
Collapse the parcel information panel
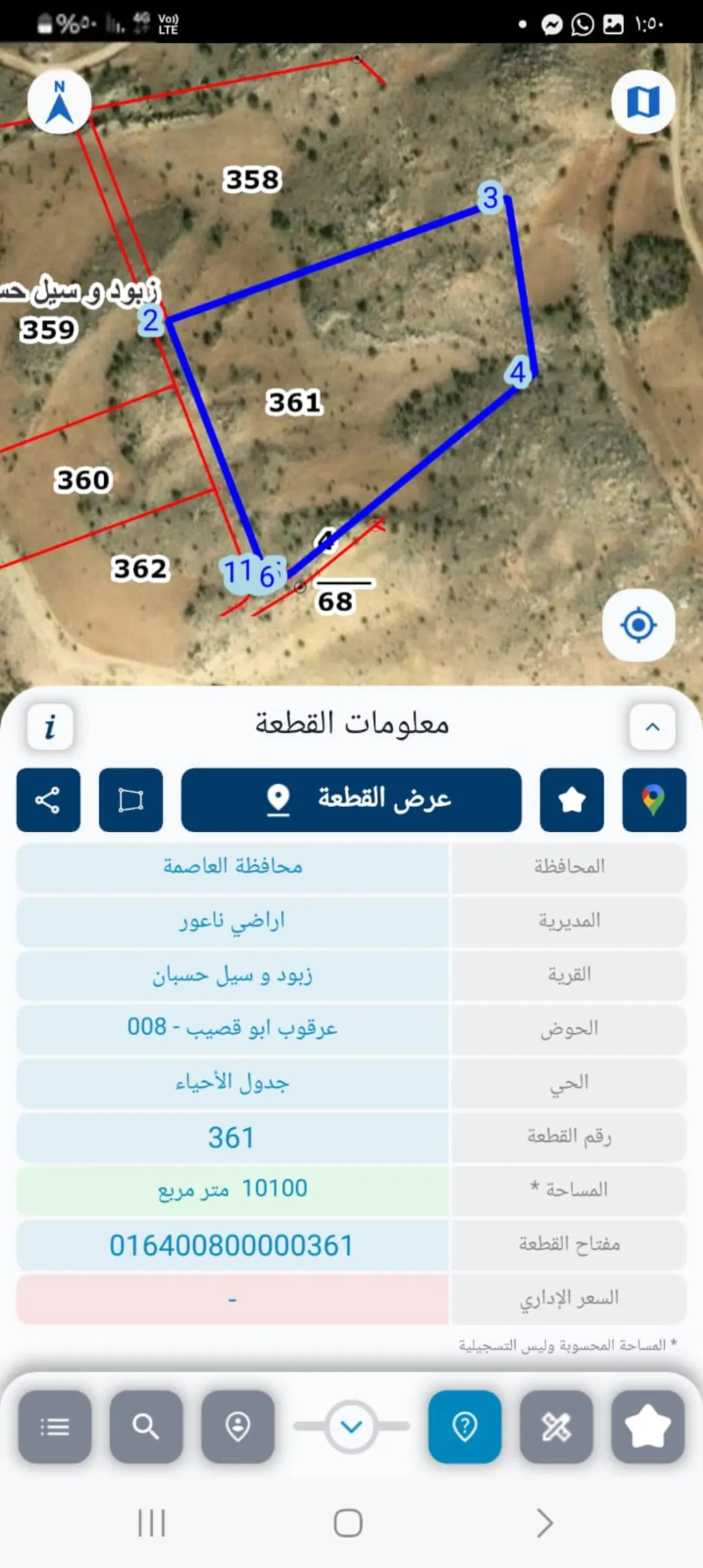click(652, 727)
